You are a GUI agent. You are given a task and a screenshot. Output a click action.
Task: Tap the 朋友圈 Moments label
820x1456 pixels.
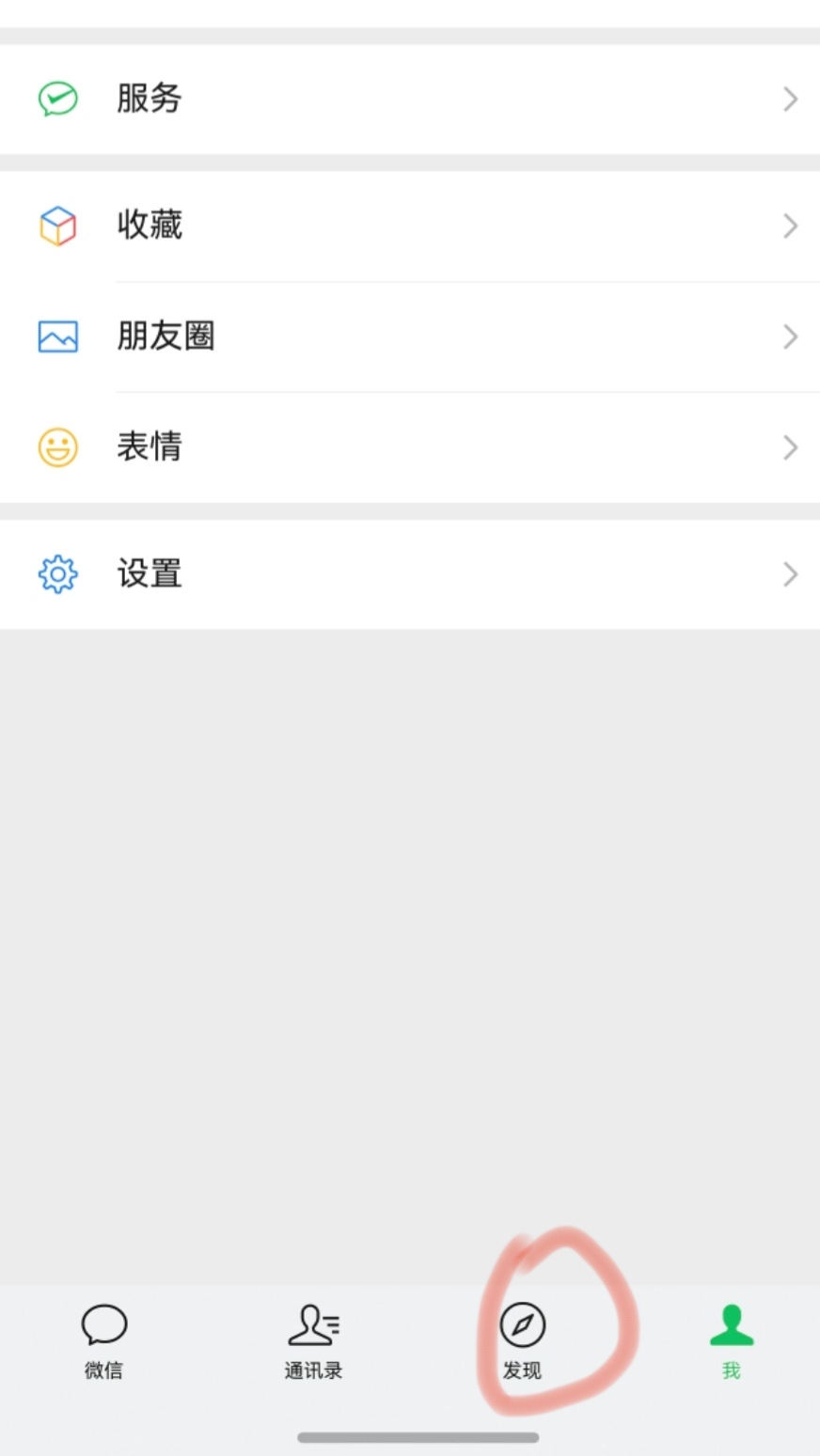click(x=166, y=336)
